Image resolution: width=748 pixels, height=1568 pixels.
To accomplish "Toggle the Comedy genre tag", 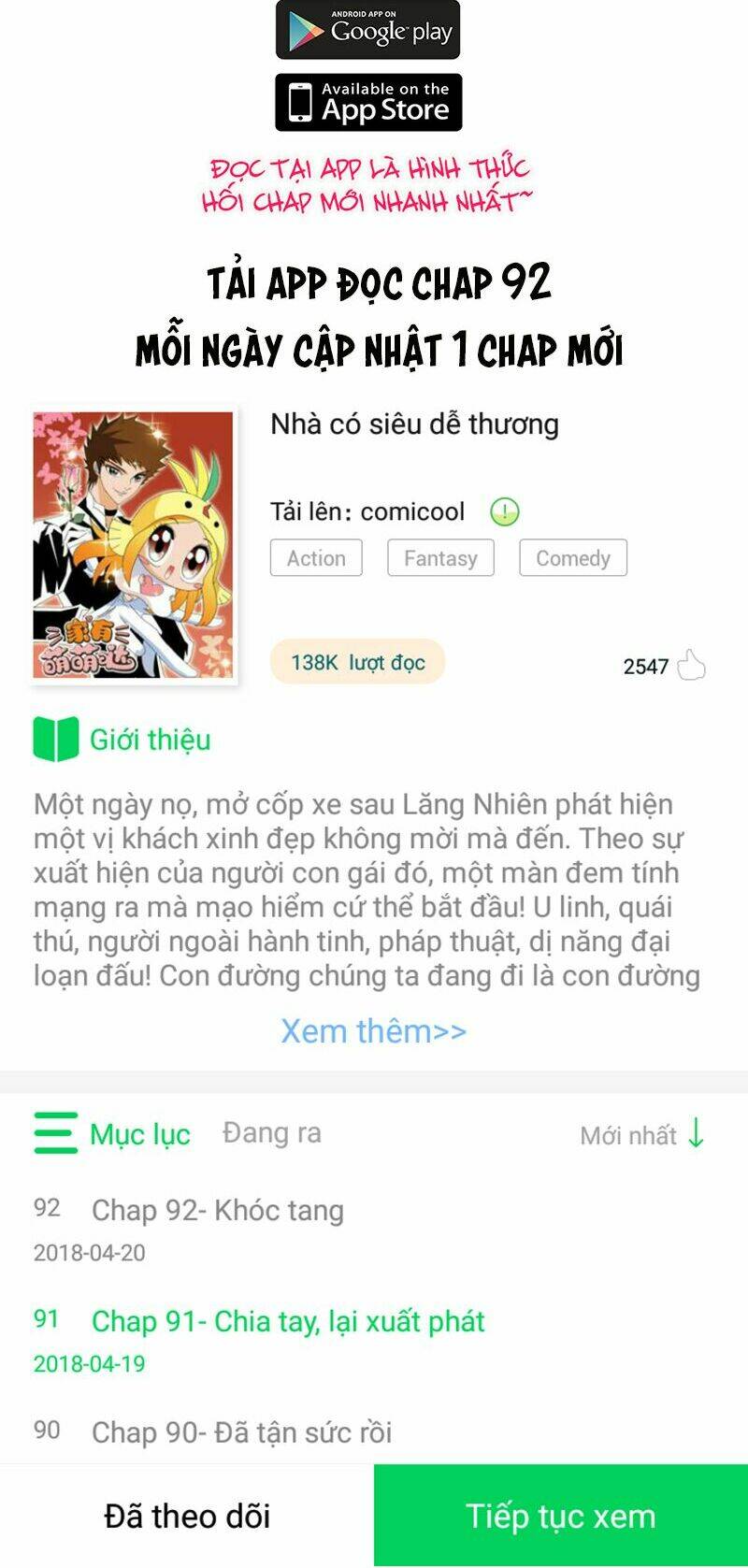I will coord(573,557).
